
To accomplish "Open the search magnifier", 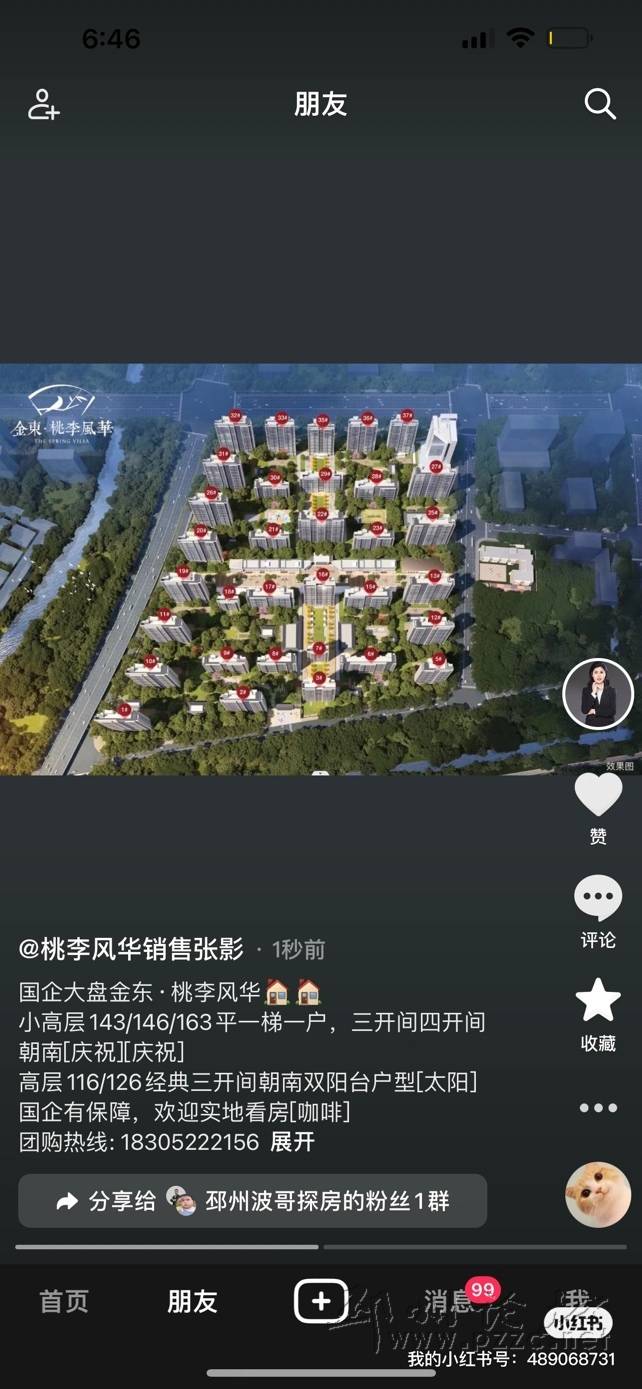I will (x=599, y=104).
